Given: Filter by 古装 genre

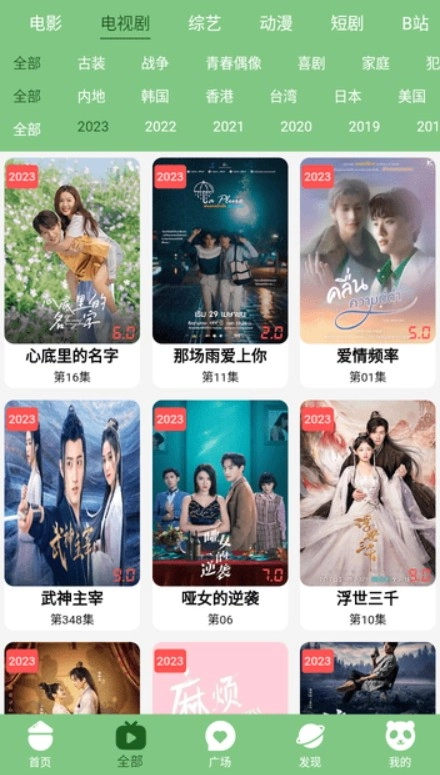Looking at the screenshot, I should coord(91,63).
